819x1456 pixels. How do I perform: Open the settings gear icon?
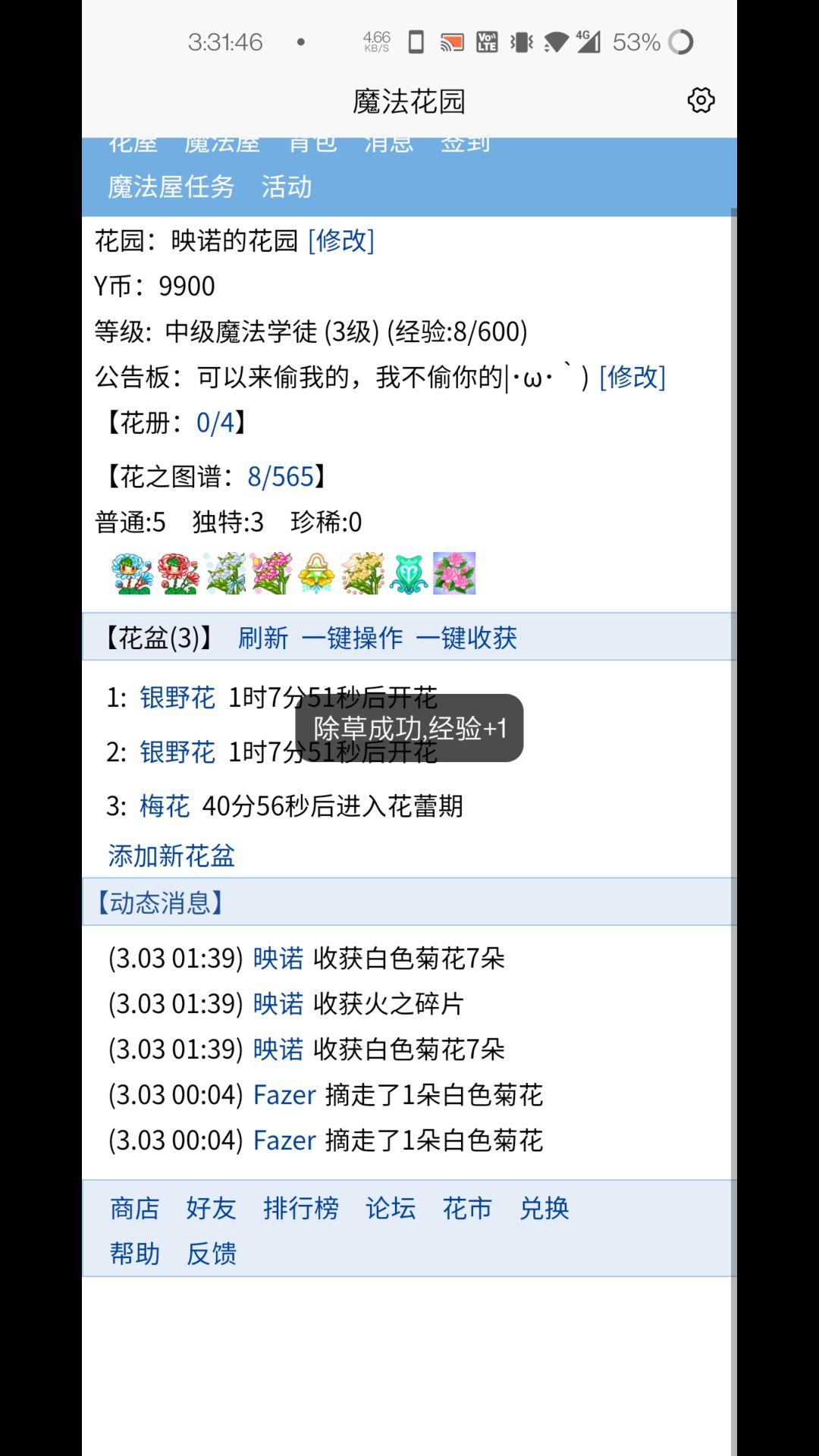pyautogui.click(x=701, y=100)
